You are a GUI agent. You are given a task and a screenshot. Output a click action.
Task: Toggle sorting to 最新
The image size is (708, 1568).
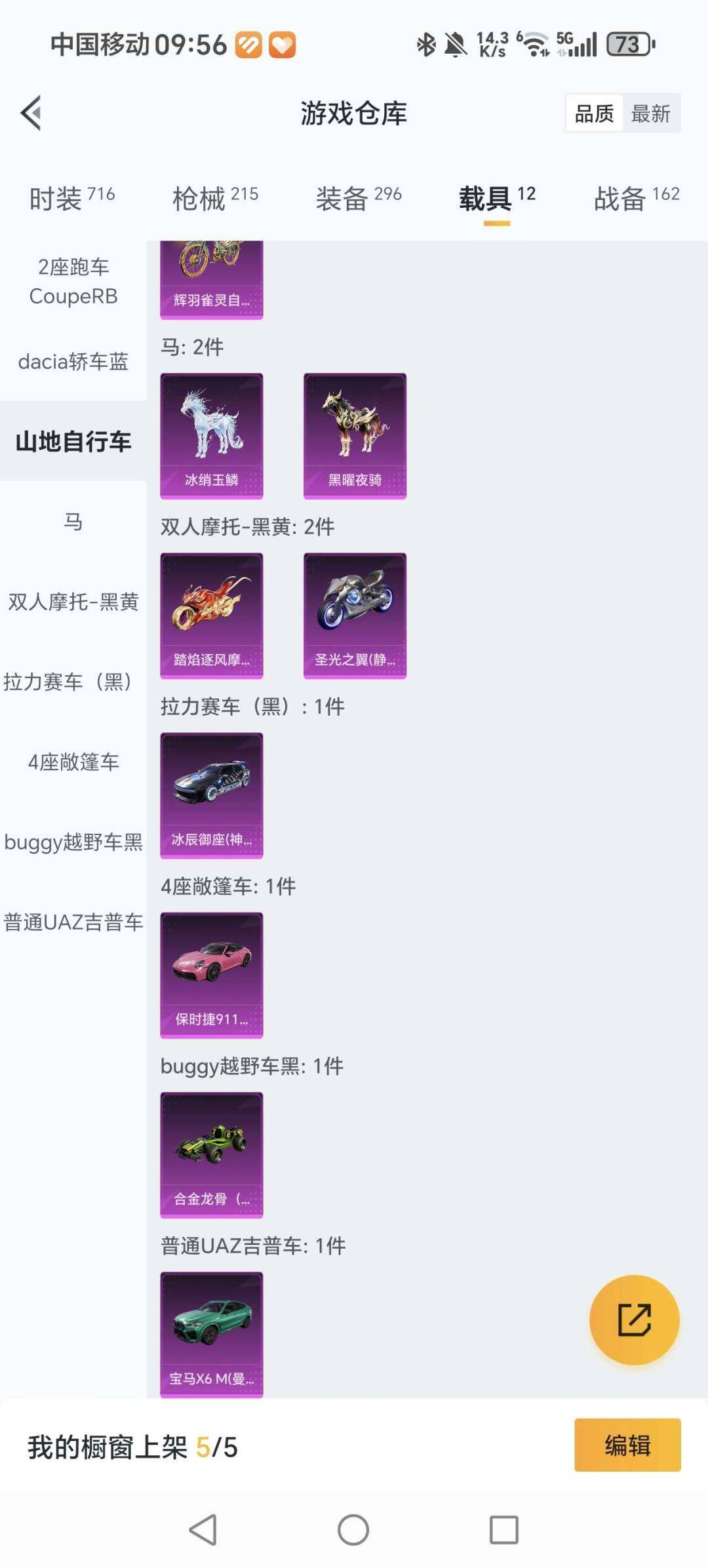[x=652, y=113]
